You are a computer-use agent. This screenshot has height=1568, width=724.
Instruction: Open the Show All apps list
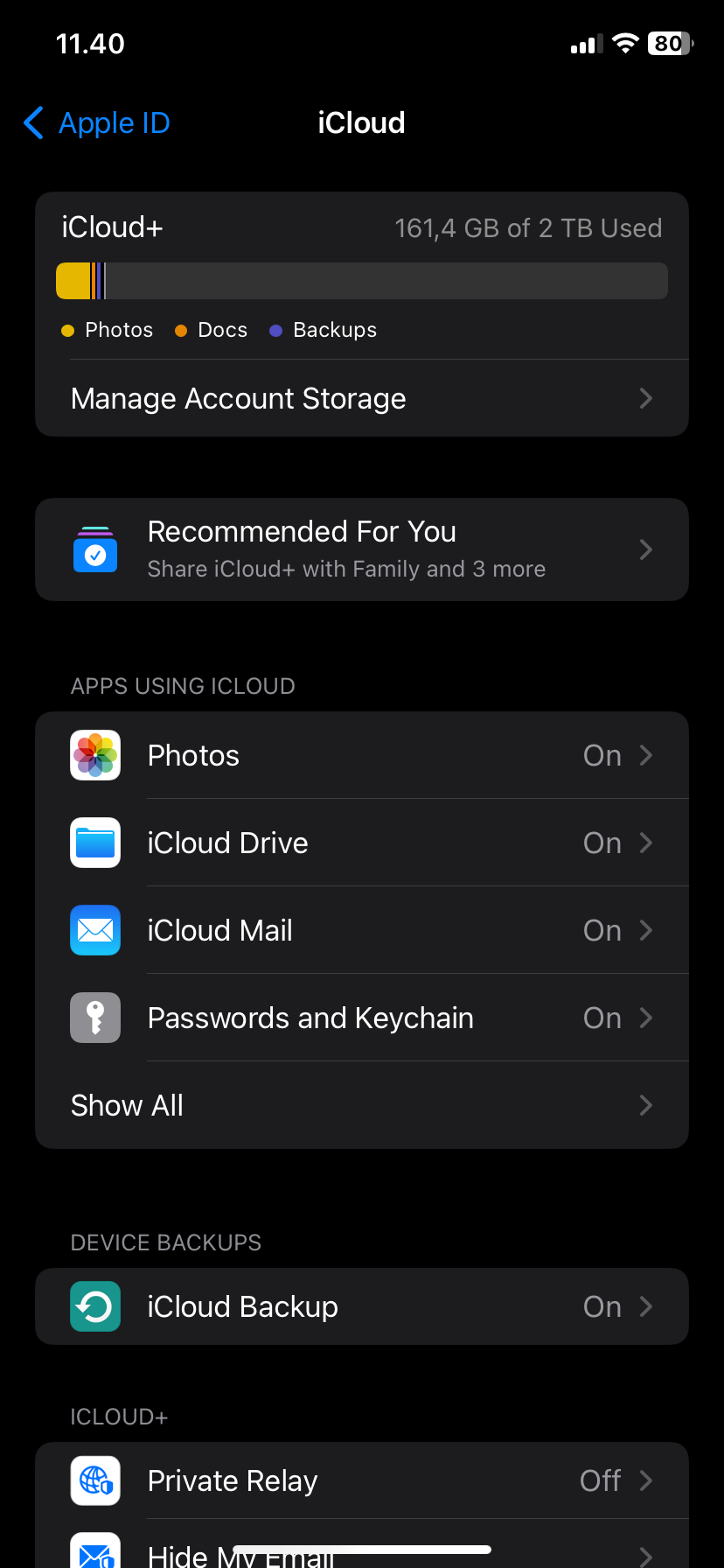(361, 1105)
